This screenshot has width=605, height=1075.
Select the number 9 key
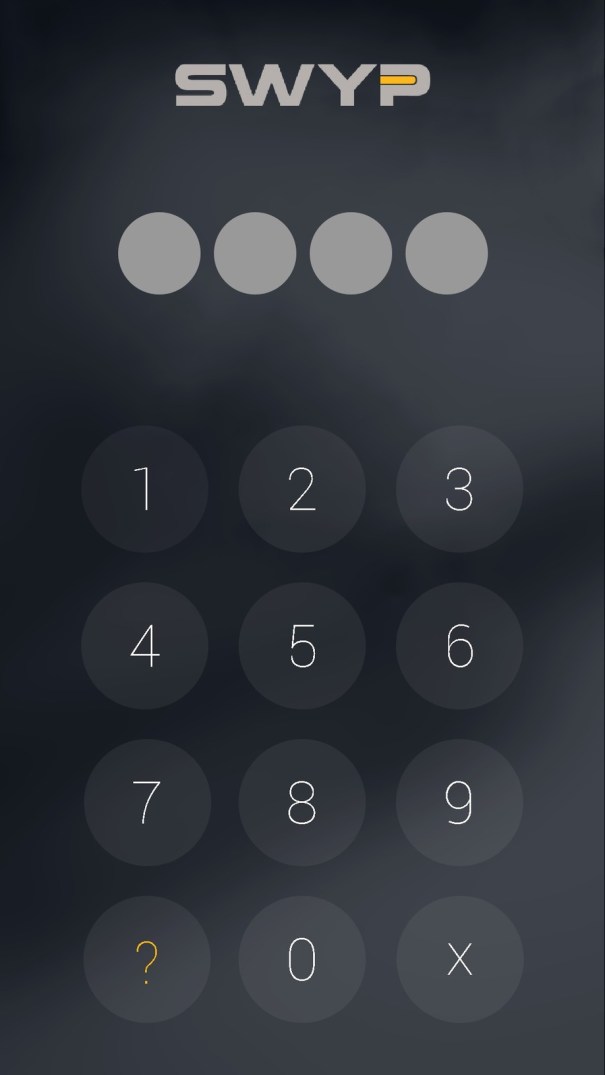pos(459,802)
